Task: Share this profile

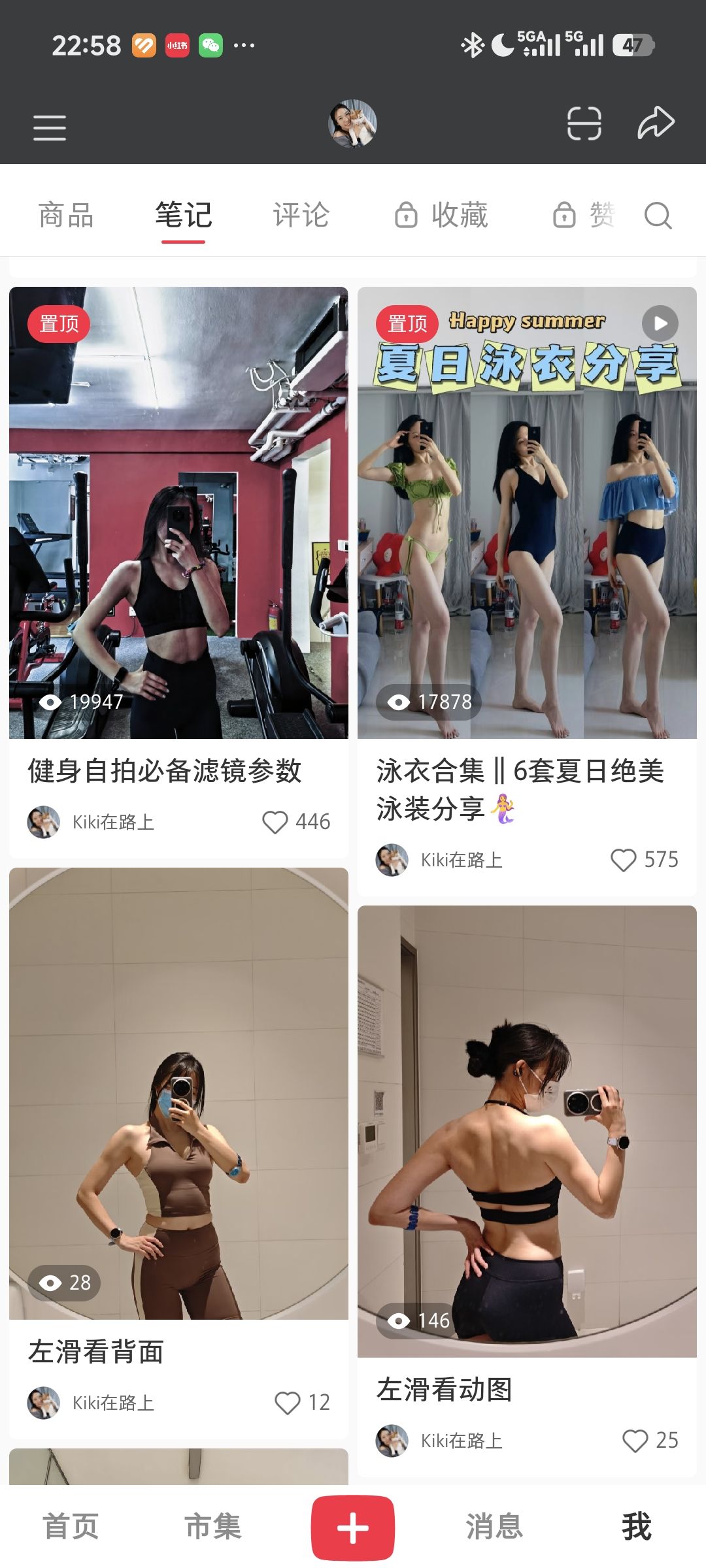Action: pos(656,123)
